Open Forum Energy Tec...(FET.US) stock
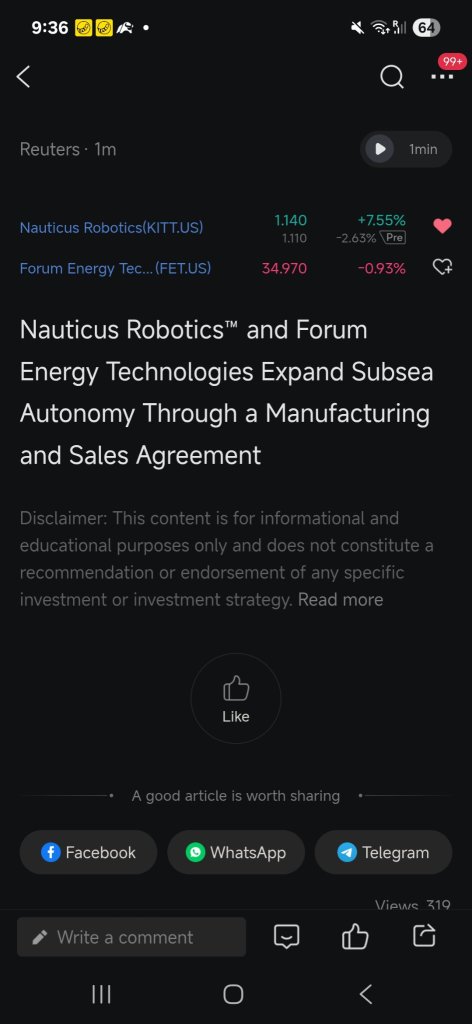Screen dimensions: 472x1024 [x=116, y=268]
